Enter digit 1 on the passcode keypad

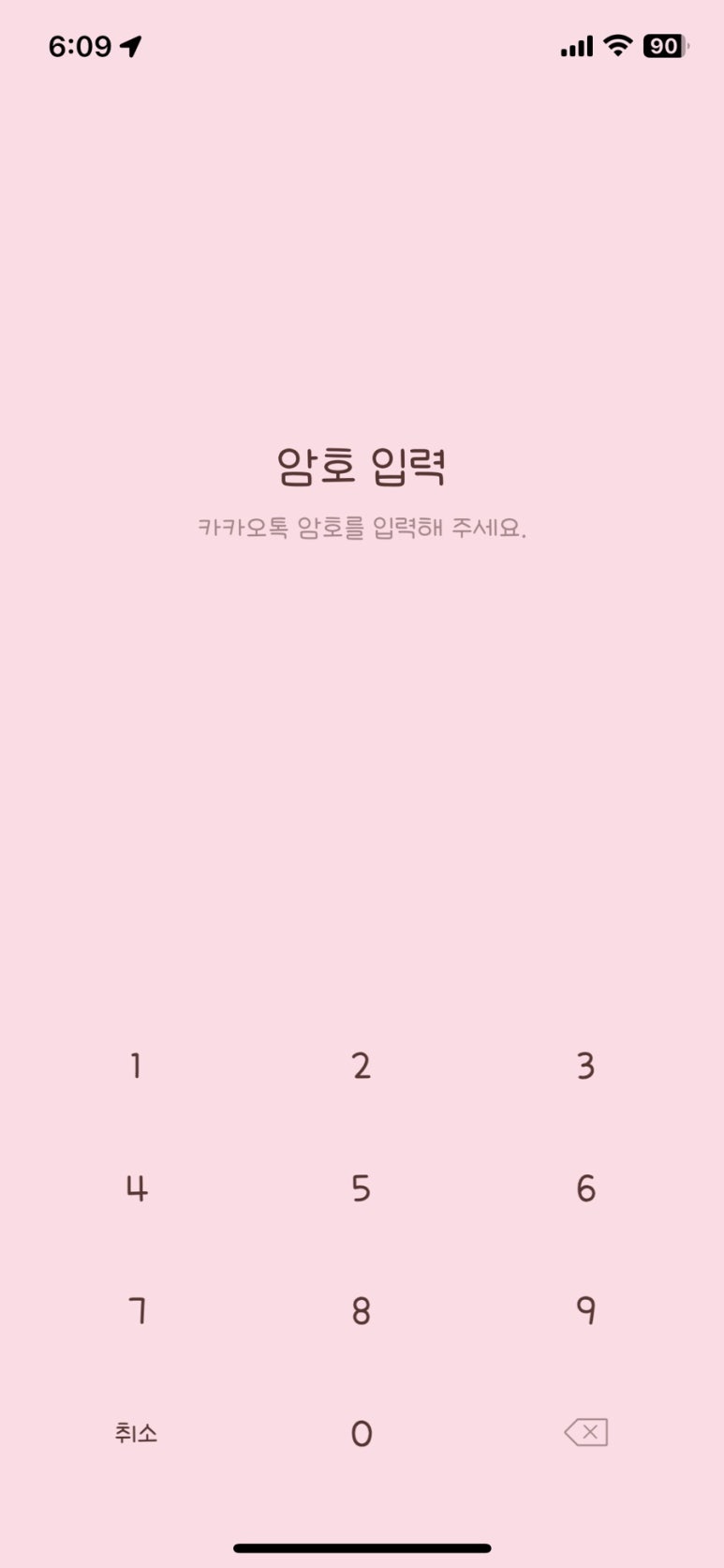coord(137,1066)
